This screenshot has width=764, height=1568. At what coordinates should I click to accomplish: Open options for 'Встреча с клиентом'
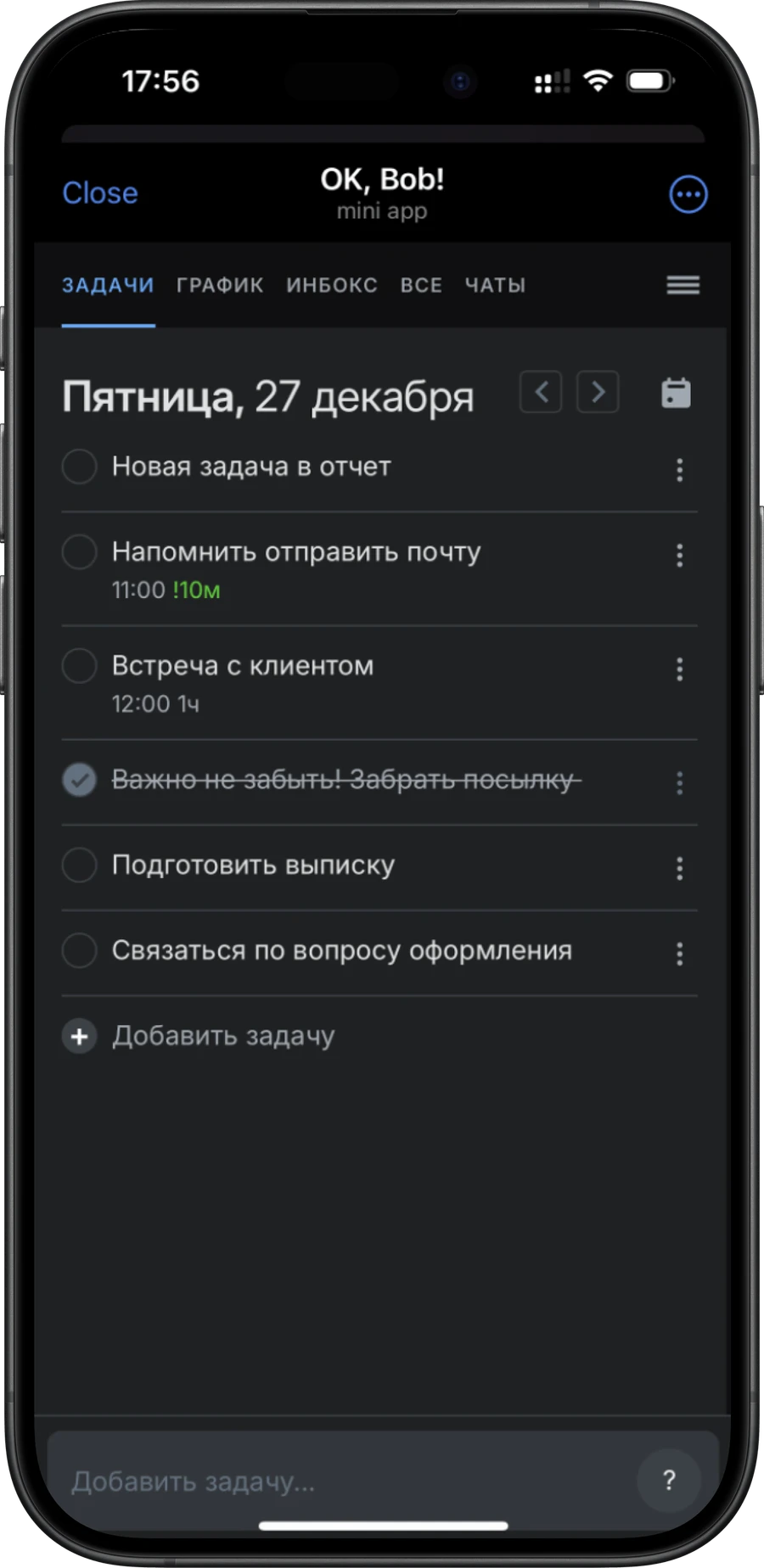click(679, 669)
